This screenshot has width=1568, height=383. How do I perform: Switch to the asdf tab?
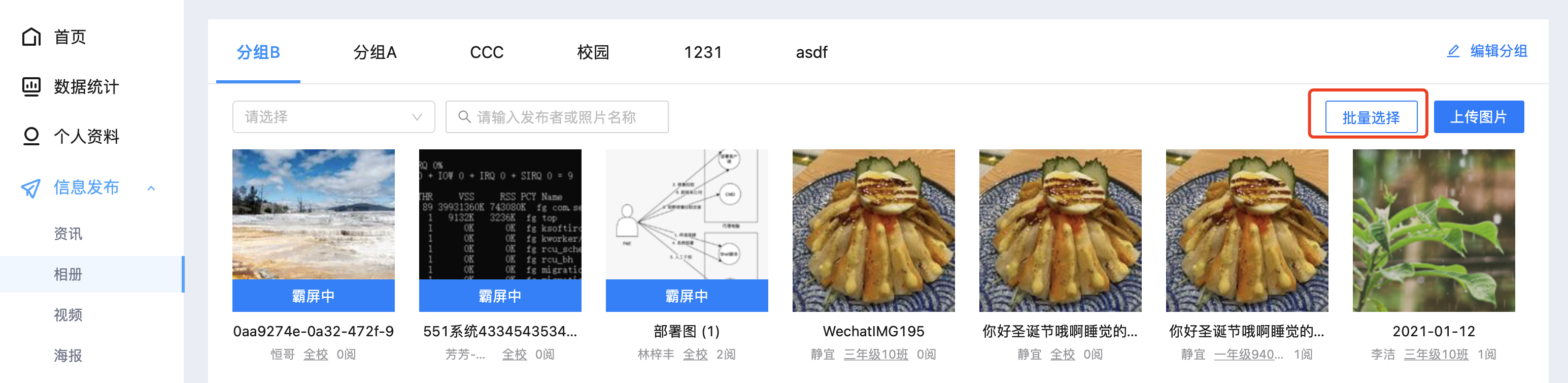811,52
